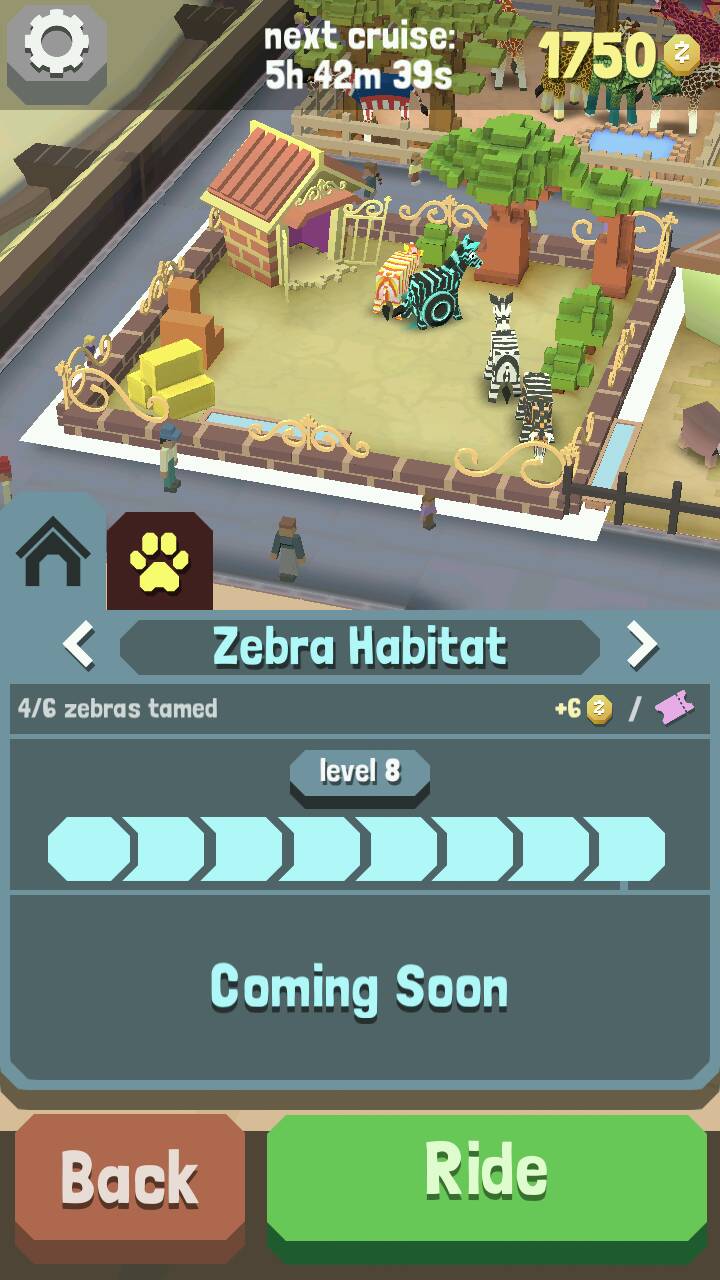Screen dimensions: 720x1280
Task: Tap the Back button
Action: (130, 1180)
